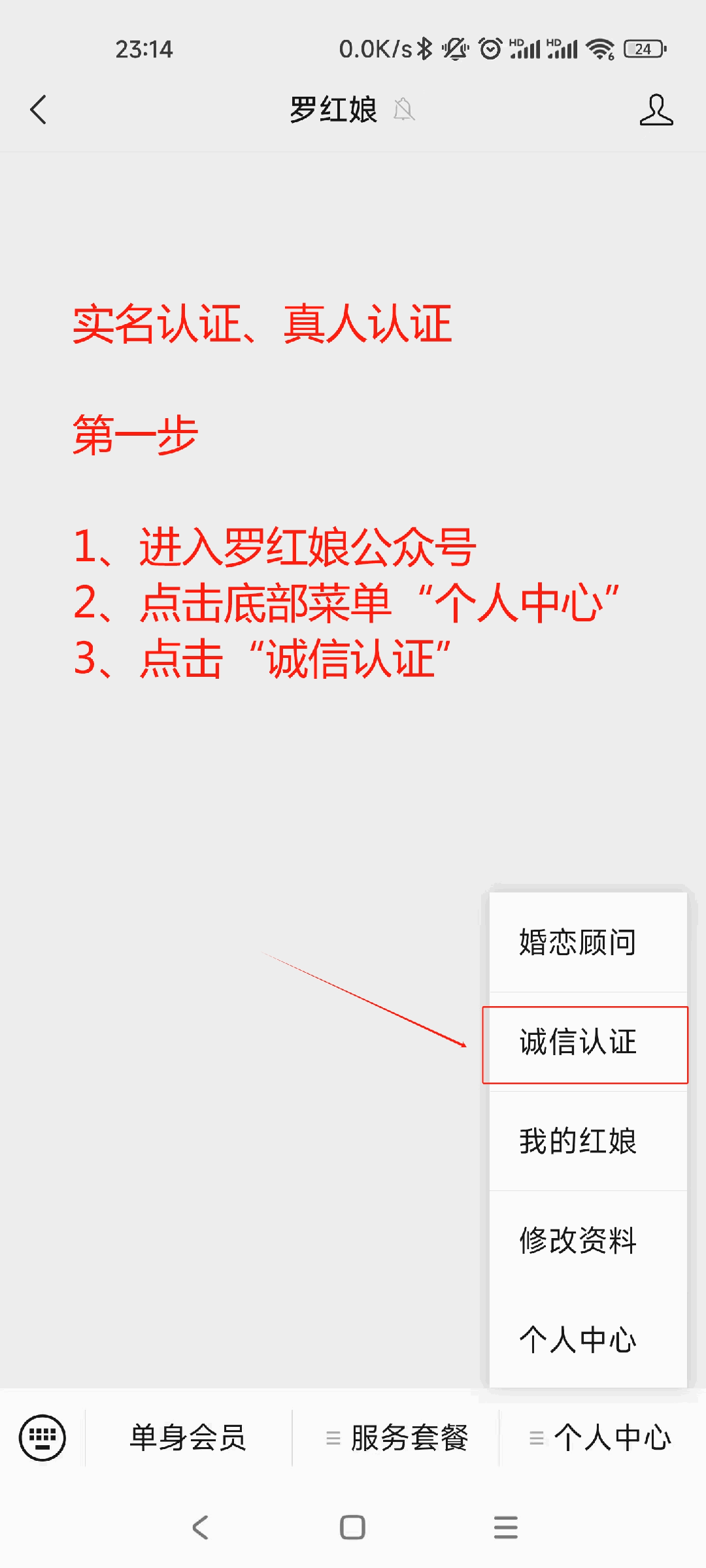Collapse the 个人中心 bottom menu

(x=601, y=1437)
